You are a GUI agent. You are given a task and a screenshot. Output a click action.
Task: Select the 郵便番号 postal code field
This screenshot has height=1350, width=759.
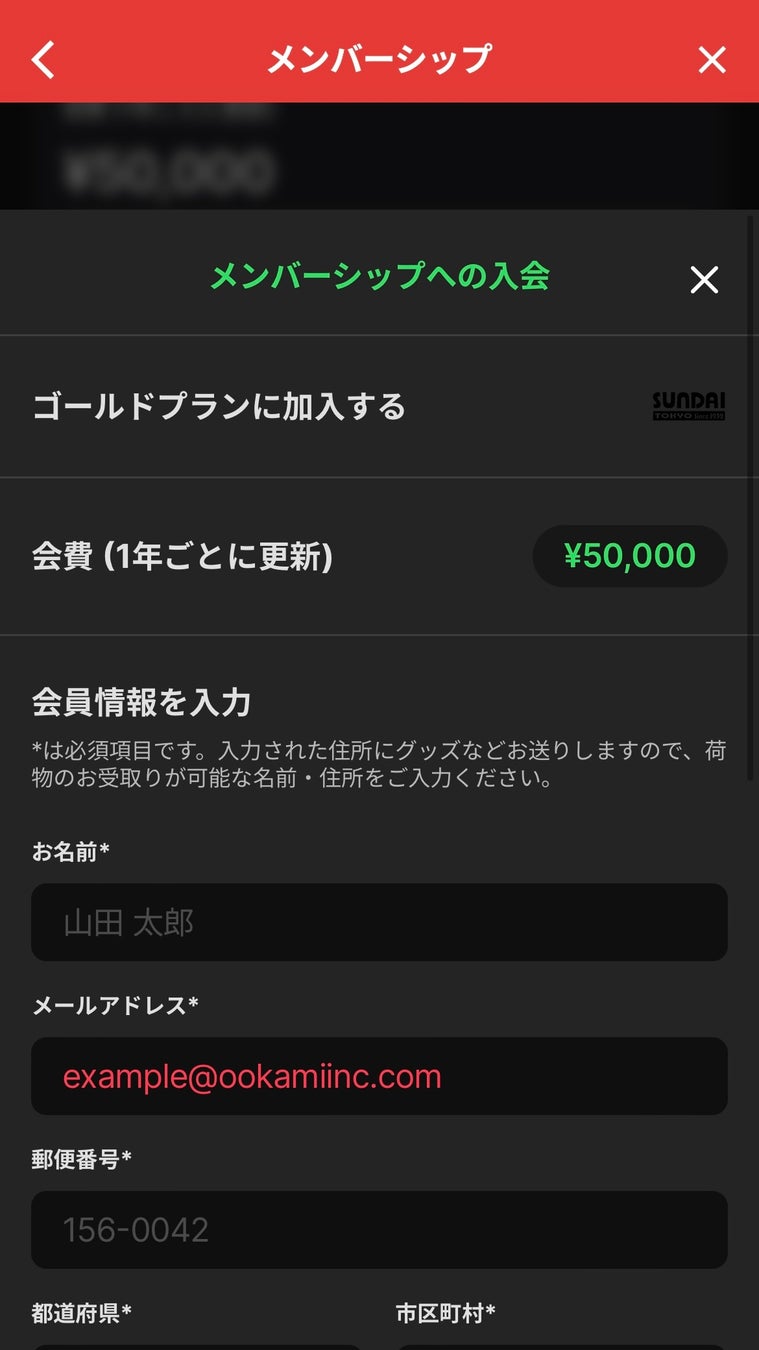[379, 1230]
